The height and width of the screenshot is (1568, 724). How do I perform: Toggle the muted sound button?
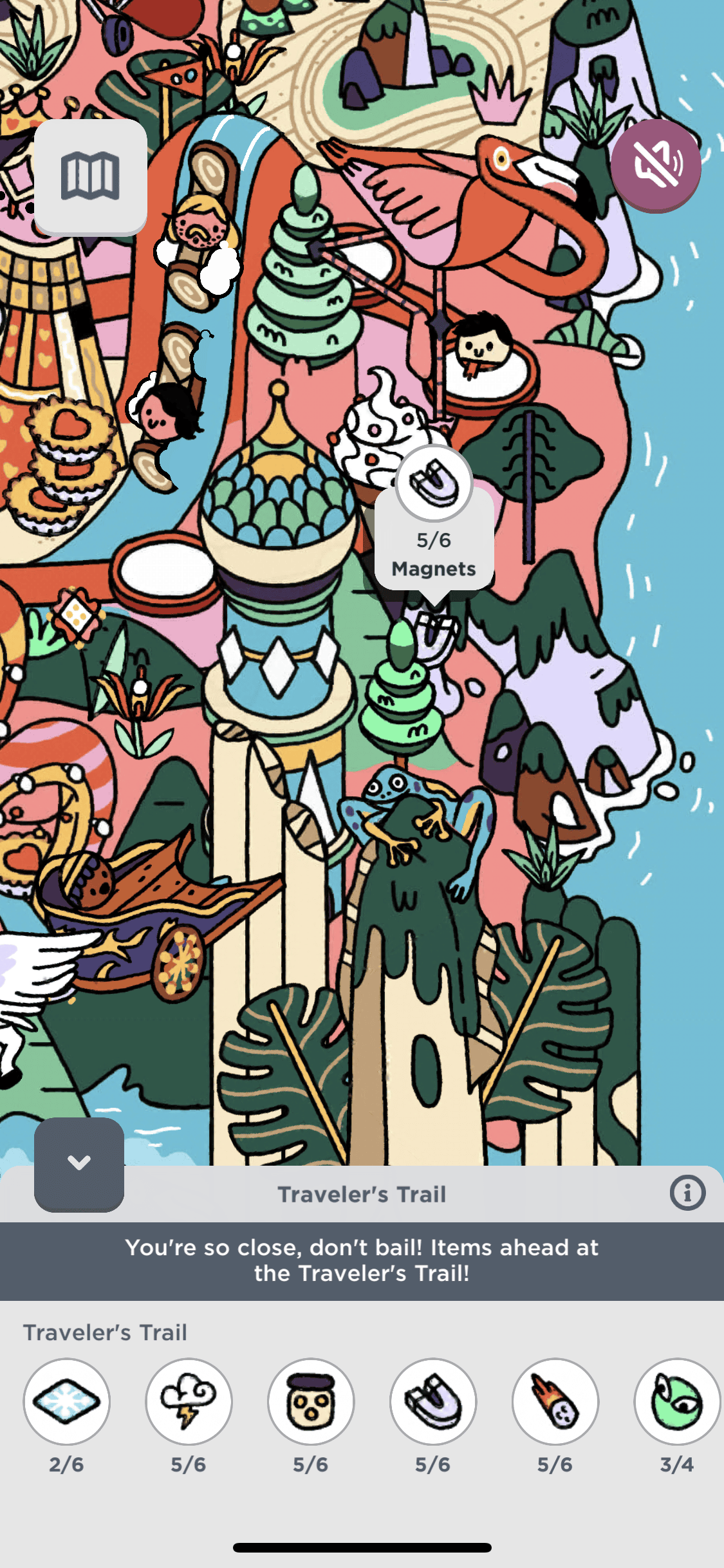coord(656,165)
